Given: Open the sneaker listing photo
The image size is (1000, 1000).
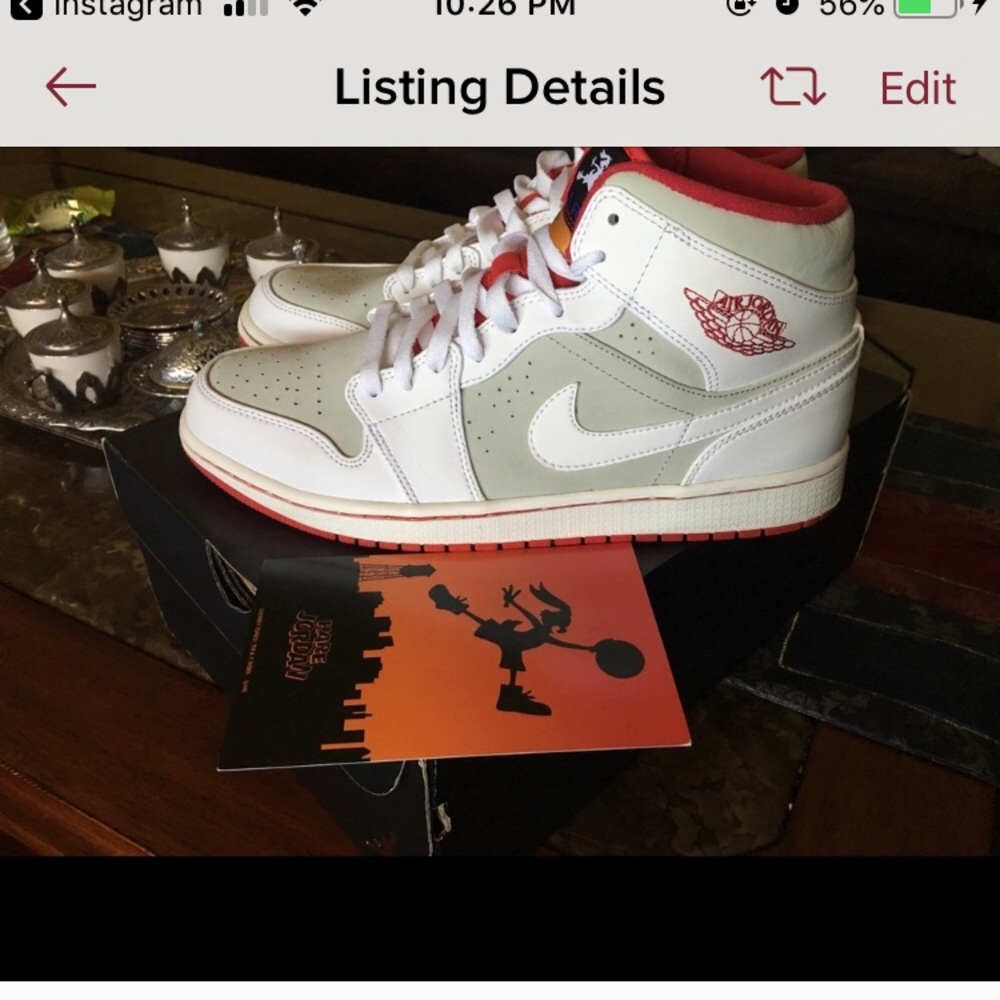Looking at the screenshot, I should click(x=500, y=500).
